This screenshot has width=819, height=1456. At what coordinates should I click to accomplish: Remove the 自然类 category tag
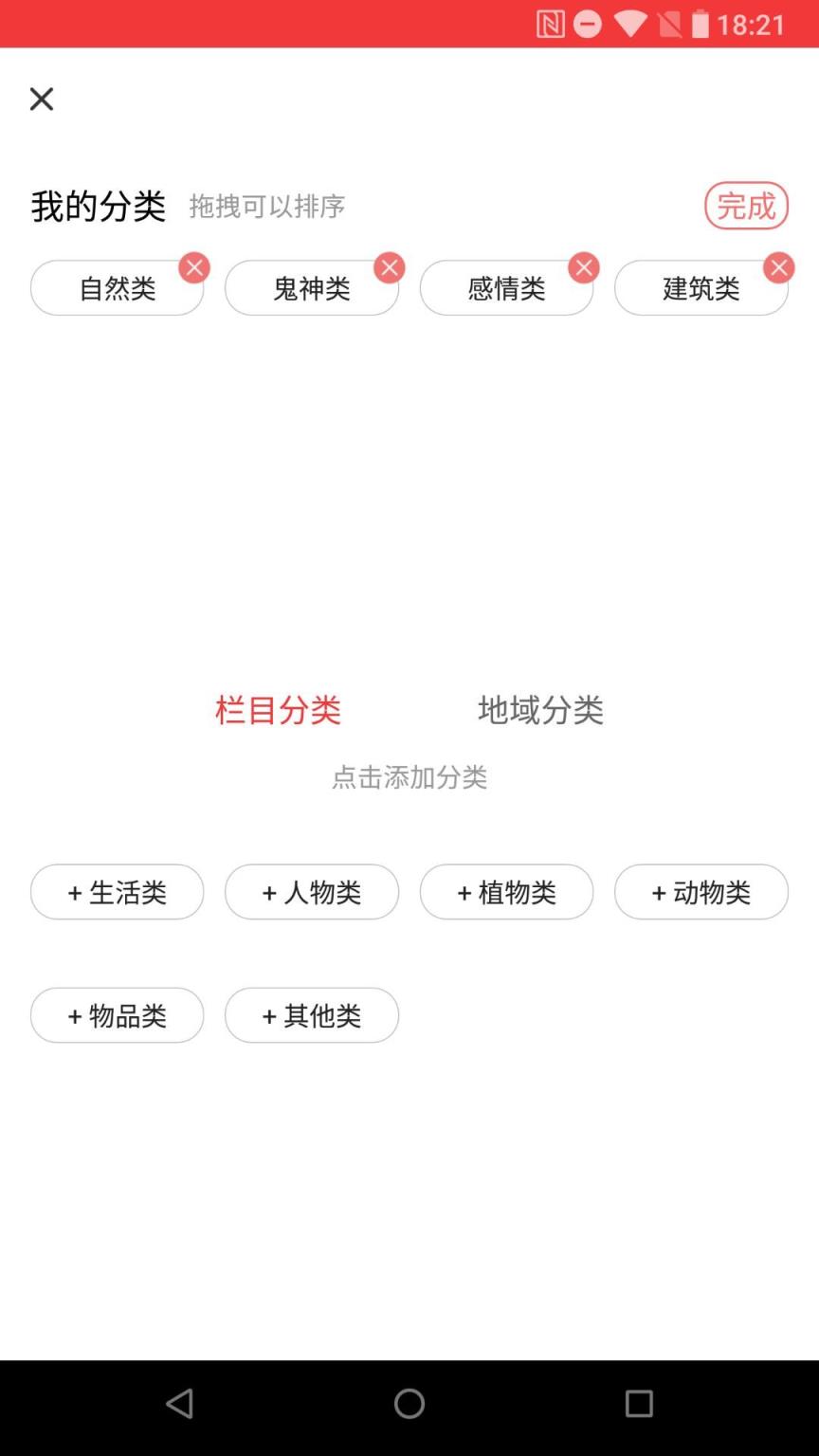[194, 267]
